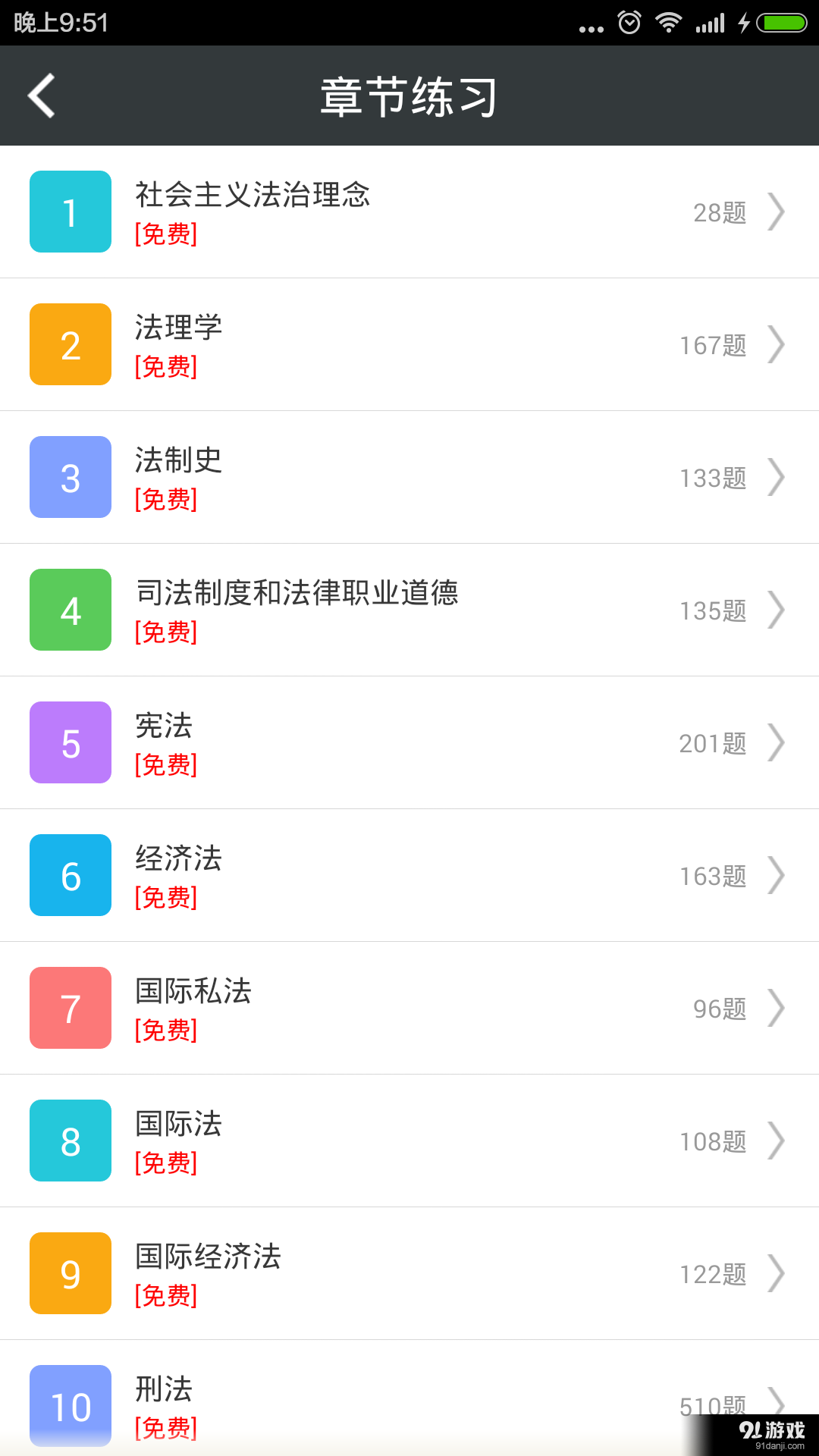
Task: Tap the back arrow in the title bar
Action: tap(41, 96)
